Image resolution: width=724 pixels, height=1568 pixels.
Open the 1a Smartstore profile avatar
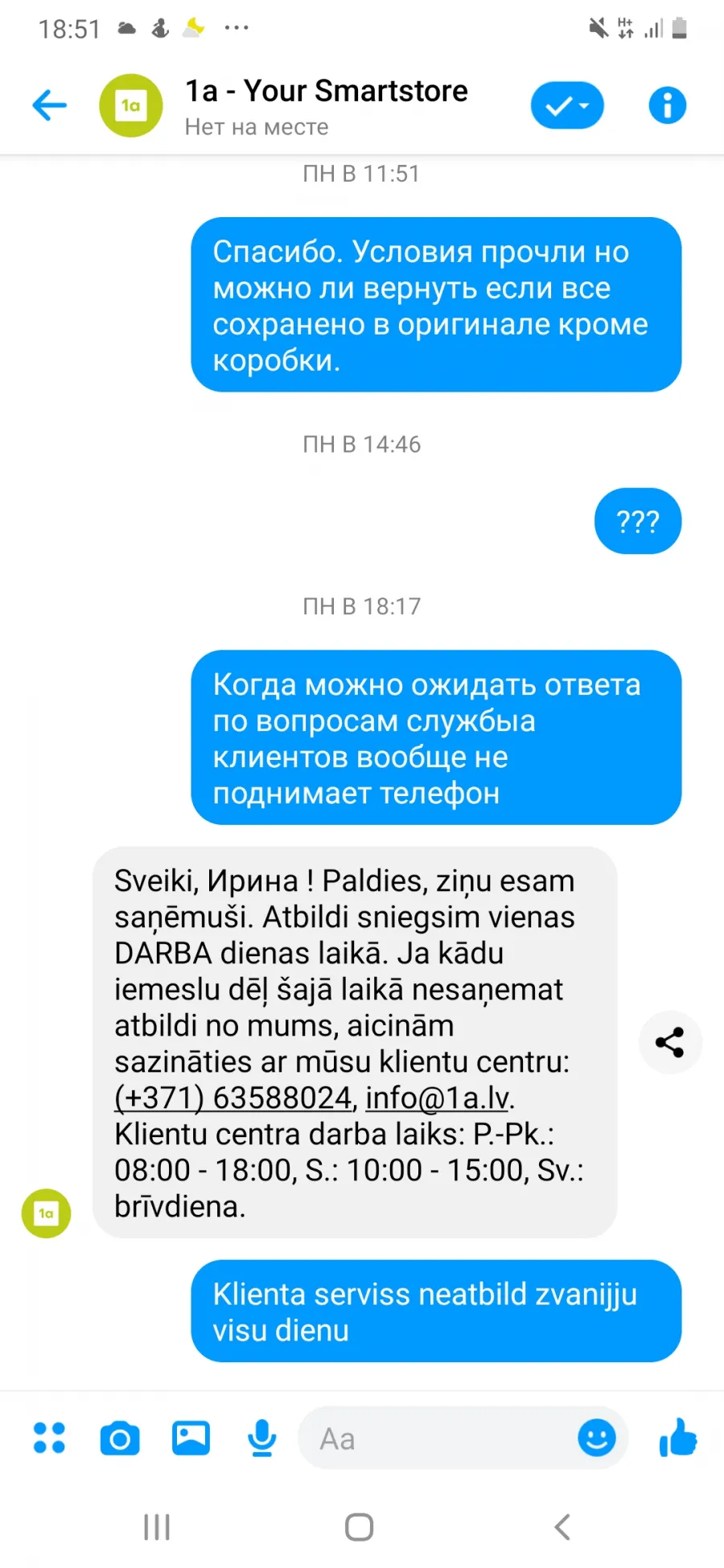131,105
